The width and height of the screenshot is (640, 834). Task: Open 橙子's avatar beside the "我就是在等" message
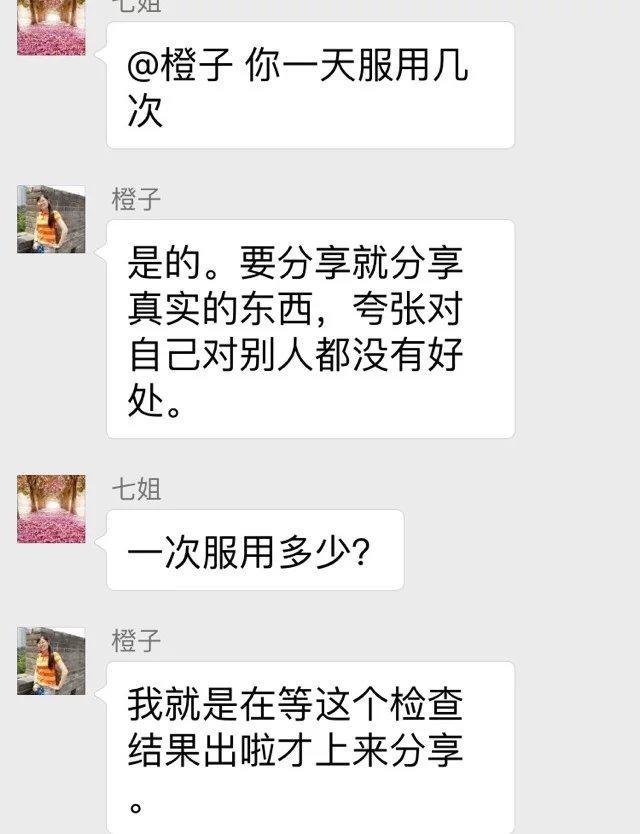click(x=51, y=660)
